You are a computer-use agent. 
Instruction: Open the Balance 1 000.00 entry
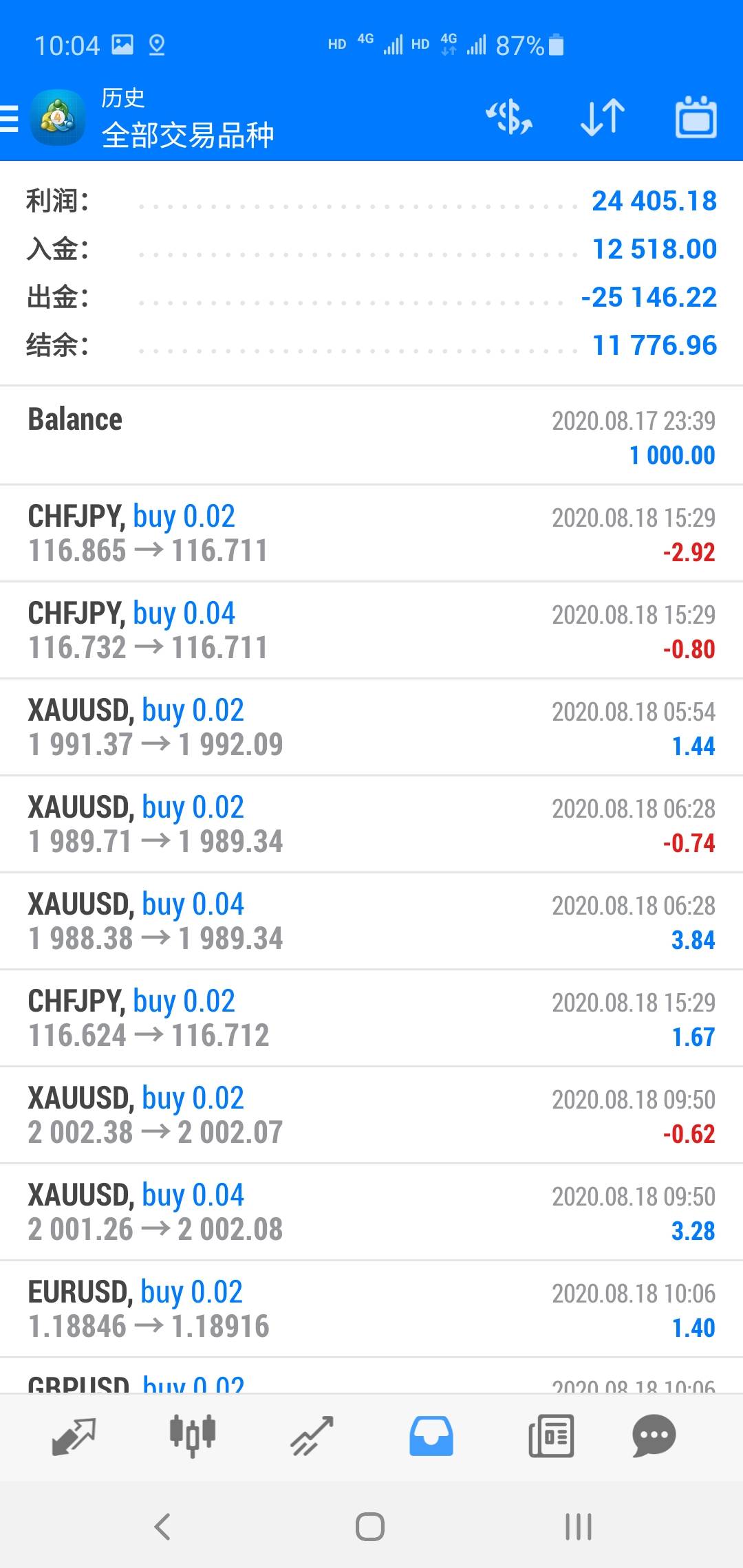371,436
